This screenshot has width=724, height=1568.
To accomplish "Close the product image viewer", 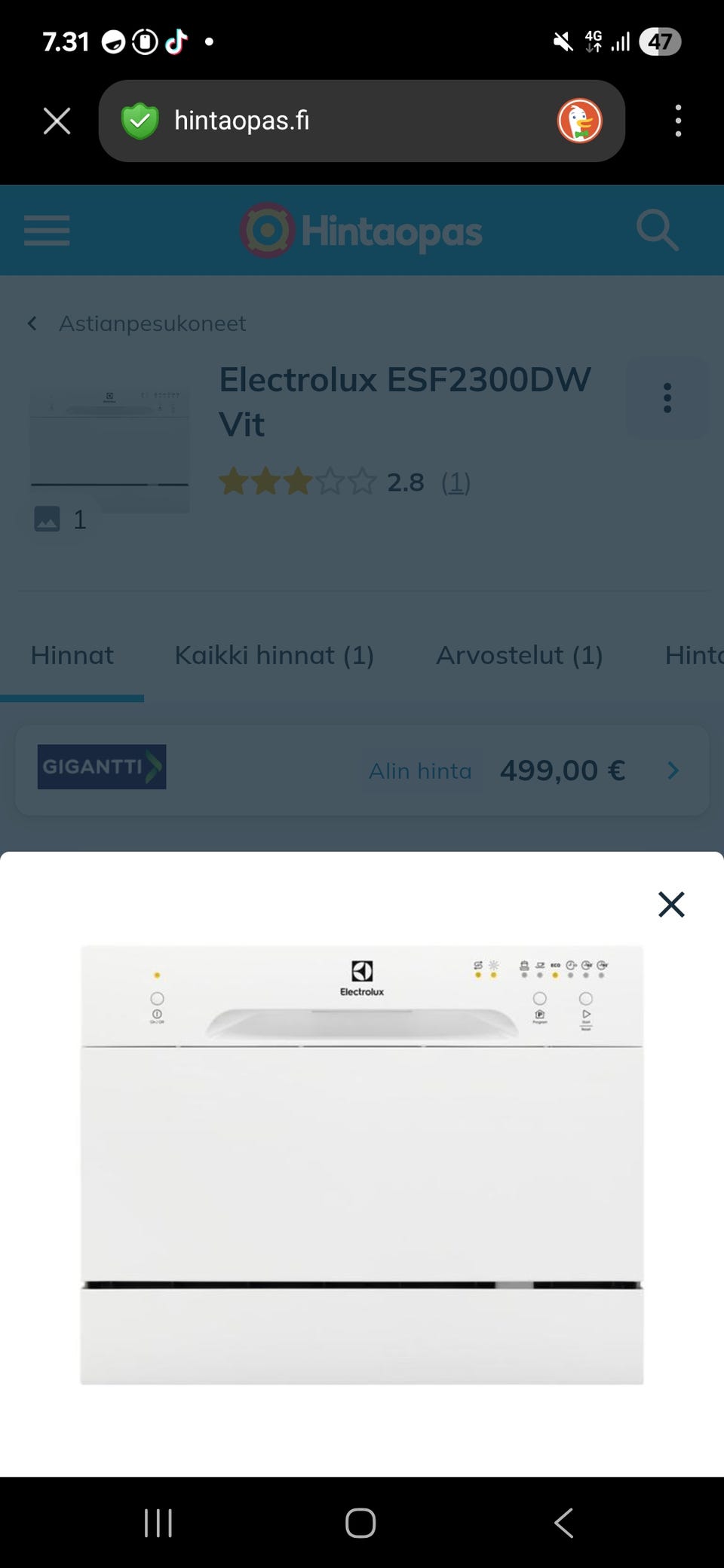I will [x=670, y=904].
